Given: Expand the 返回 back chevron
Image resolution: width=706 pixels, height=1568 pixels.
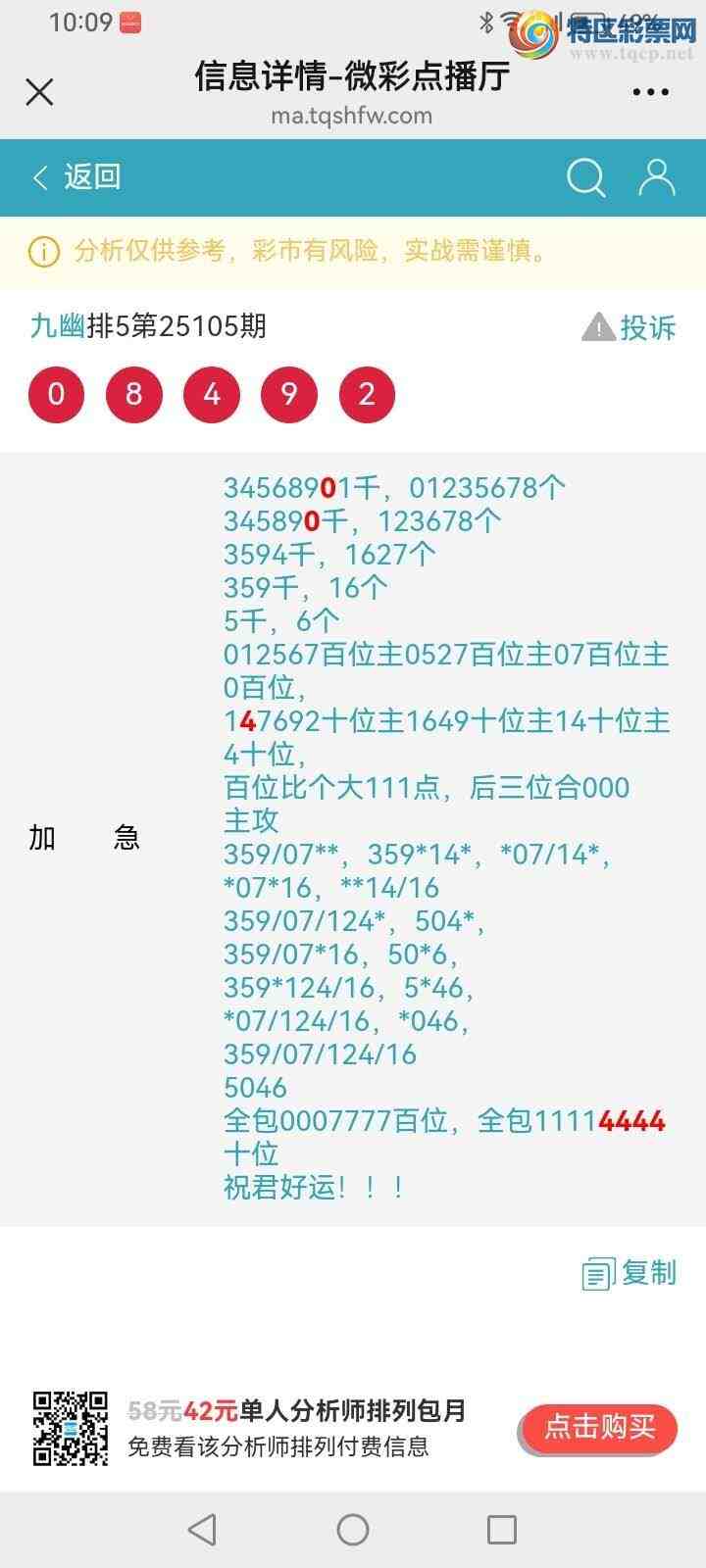Looking at the screenshot, I should (39, 177).
